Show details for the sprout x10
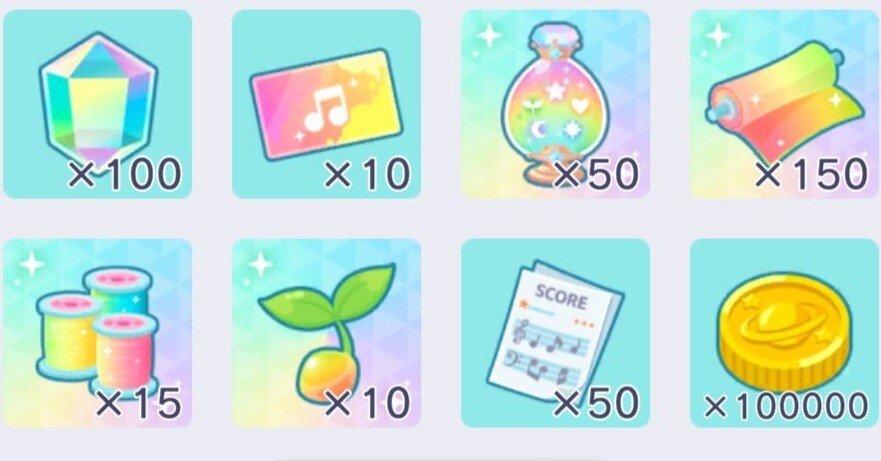881x461 pixels. pyautogui.click(x=326, y=333)
